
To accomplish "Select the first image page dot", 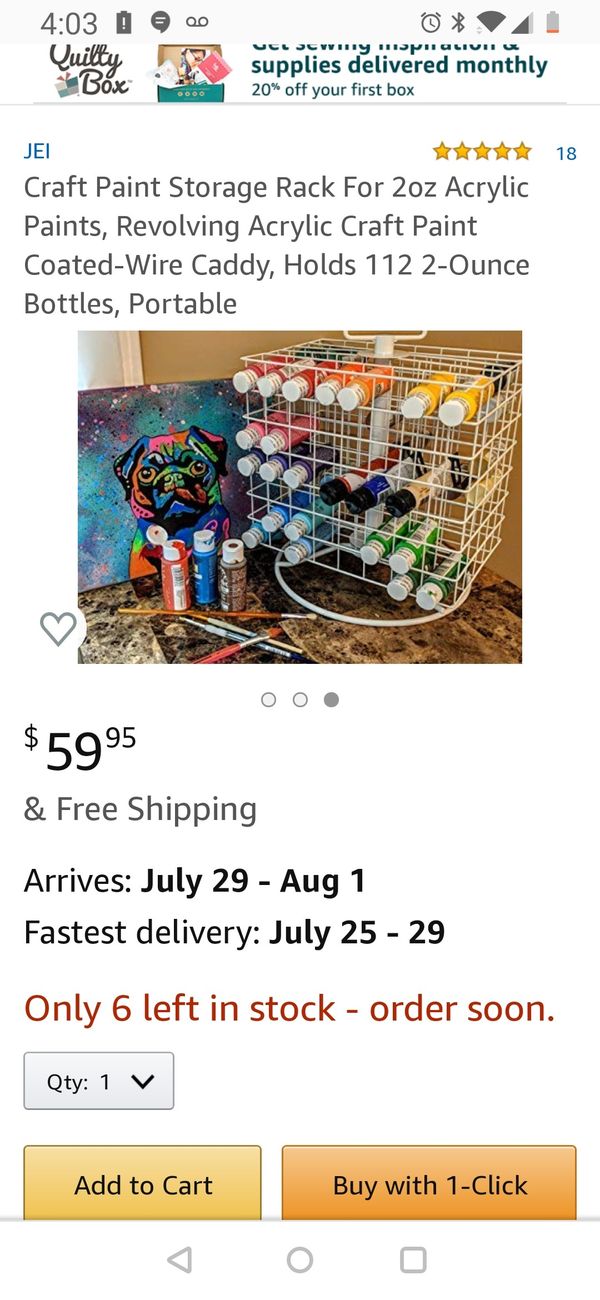I will (268, 700).
